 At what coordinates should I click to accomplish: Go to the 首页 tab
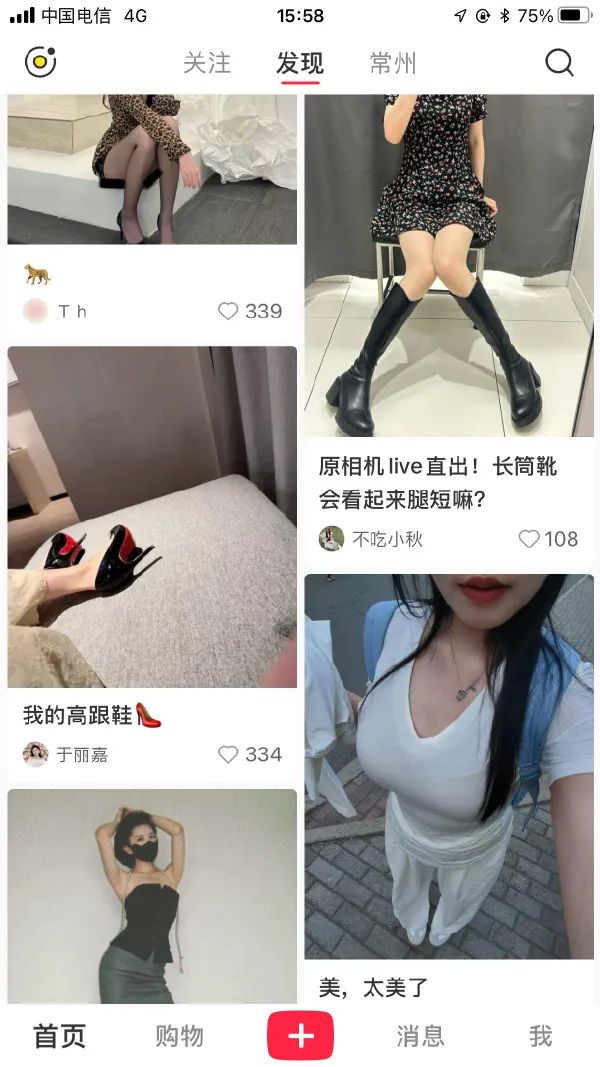(x=60, y=1036)
